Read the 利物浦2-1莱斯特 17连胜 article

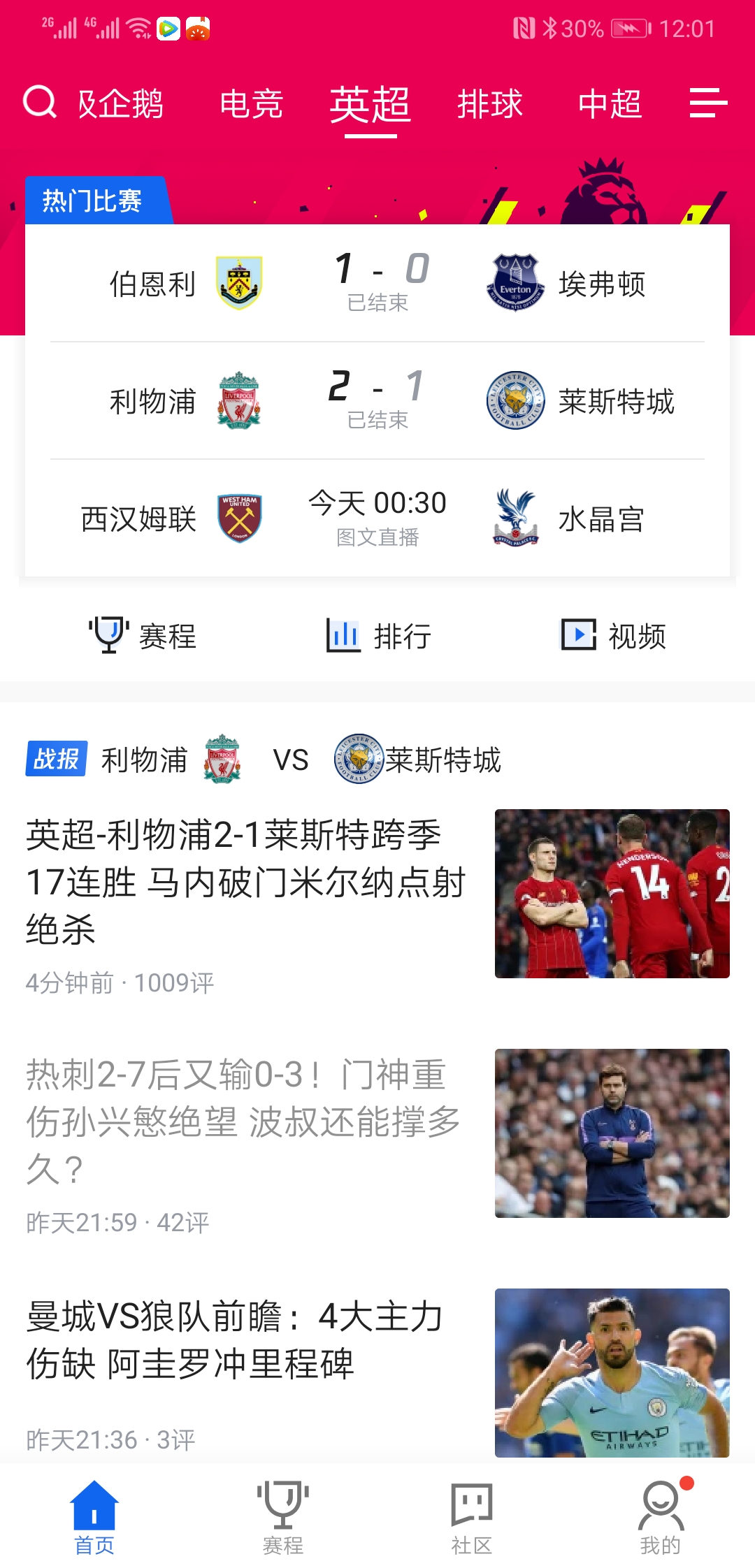click(x=245, y=882)
